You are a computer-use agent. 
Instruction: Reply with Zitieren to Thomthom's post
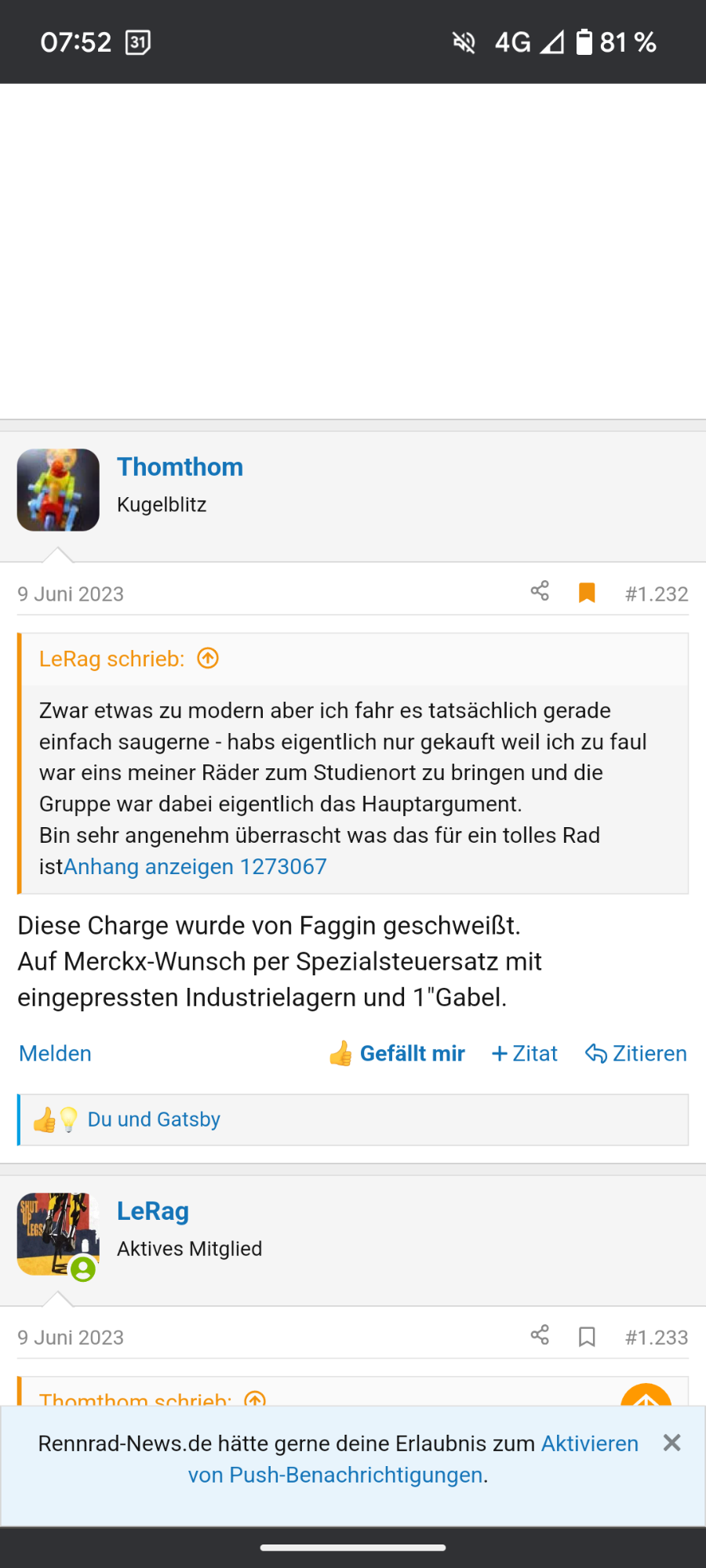click(x=636, y=1053)
